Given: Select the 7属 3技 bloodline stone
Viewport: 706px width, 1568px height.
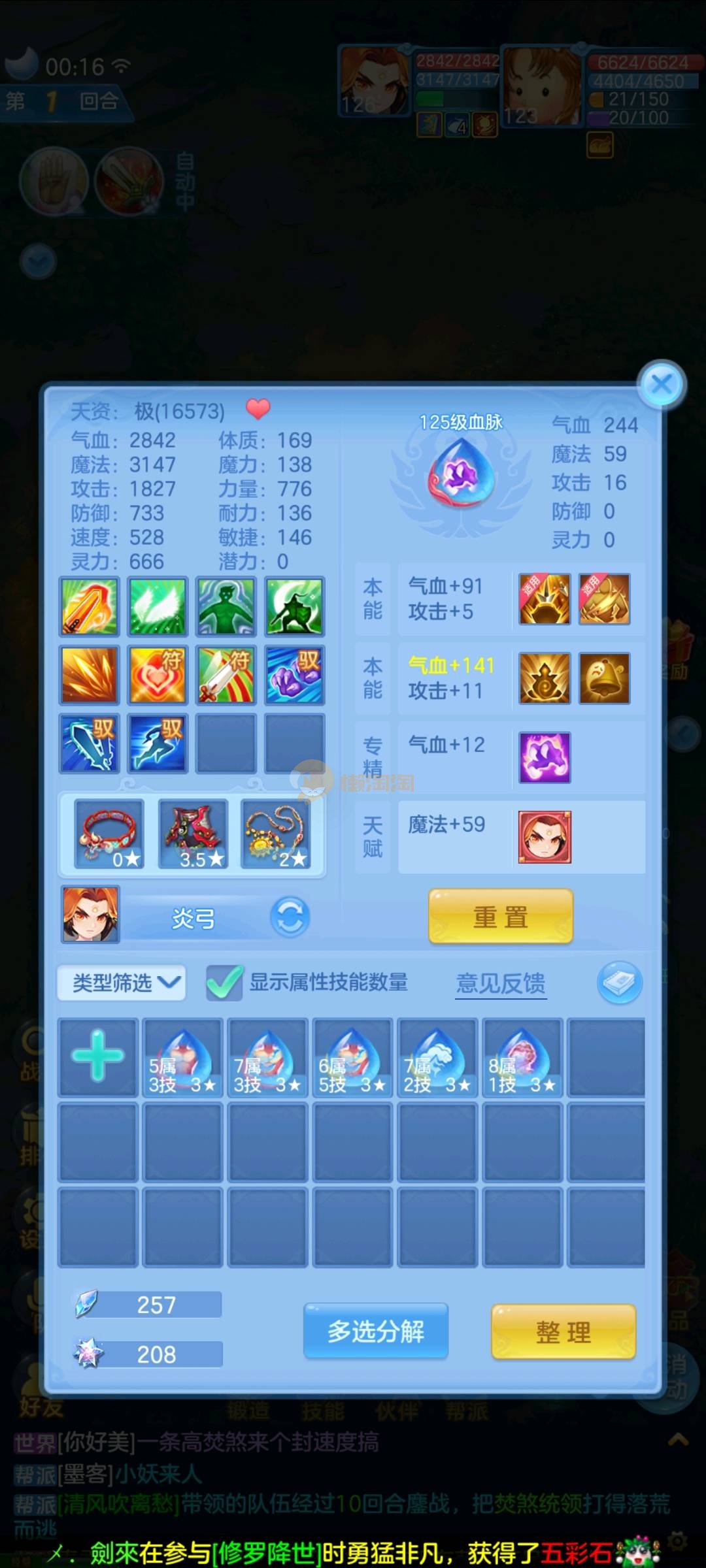Looking at the screenshot, I should [267, 1056].
